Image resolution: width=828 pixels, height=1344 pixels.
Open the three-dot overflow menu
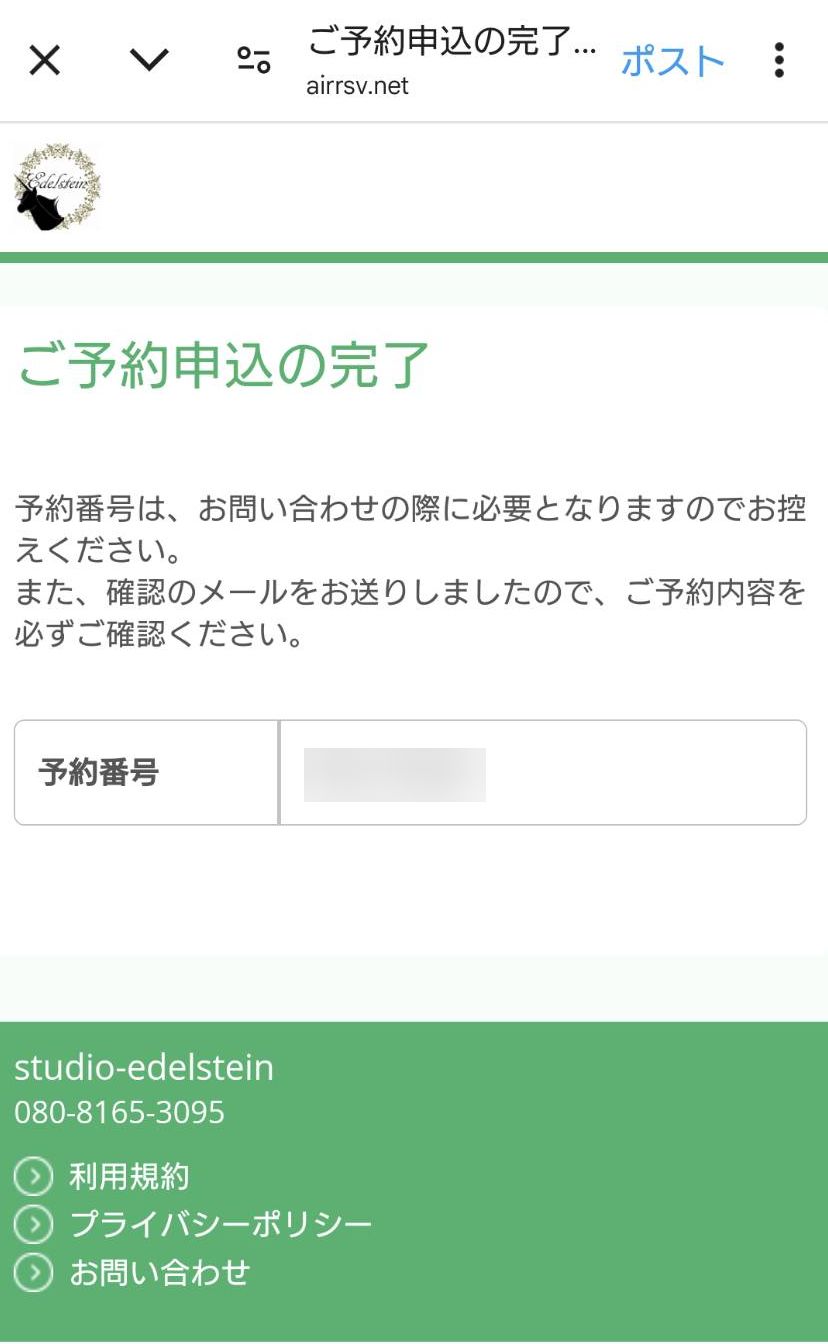[779, 60]
